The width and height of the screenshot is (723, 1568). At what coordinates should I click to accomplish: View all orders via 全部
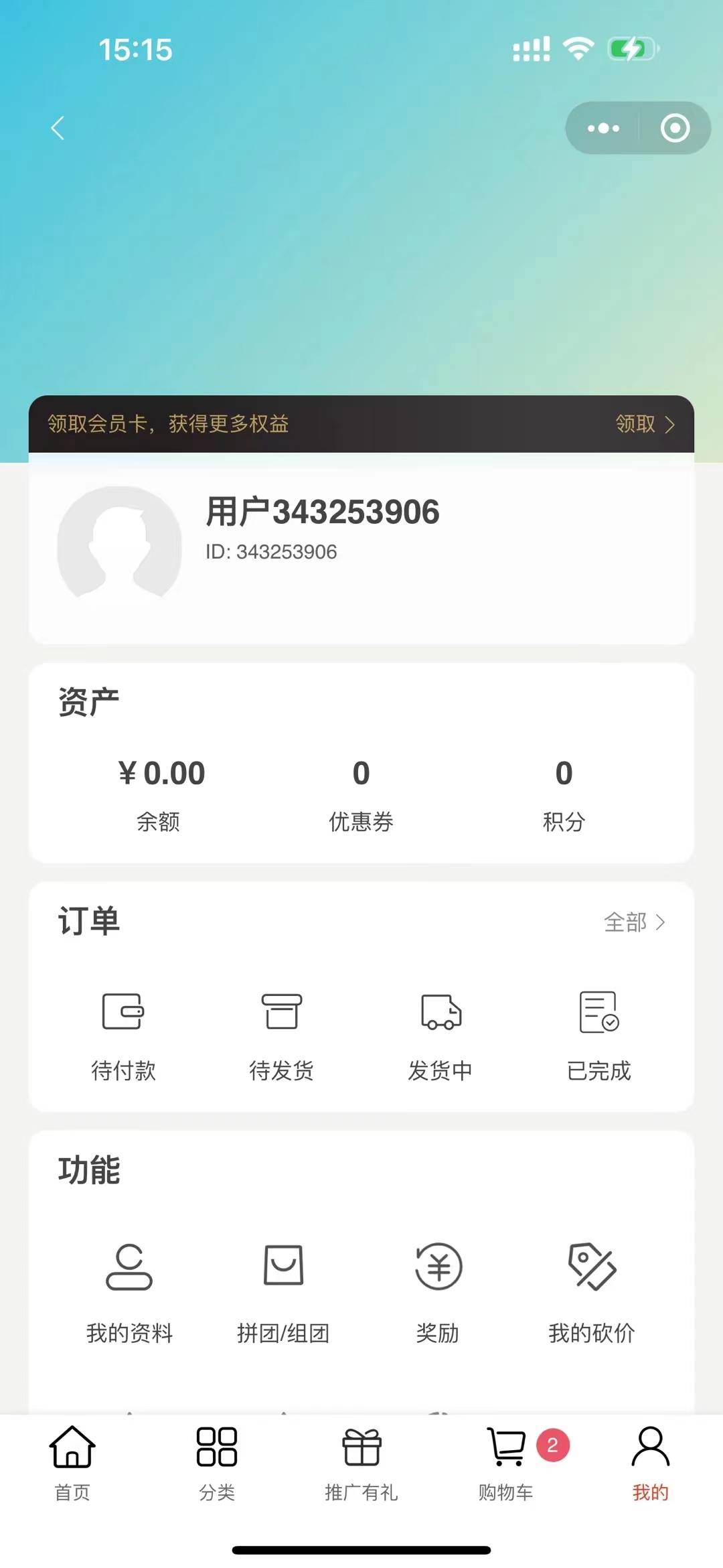634,922
